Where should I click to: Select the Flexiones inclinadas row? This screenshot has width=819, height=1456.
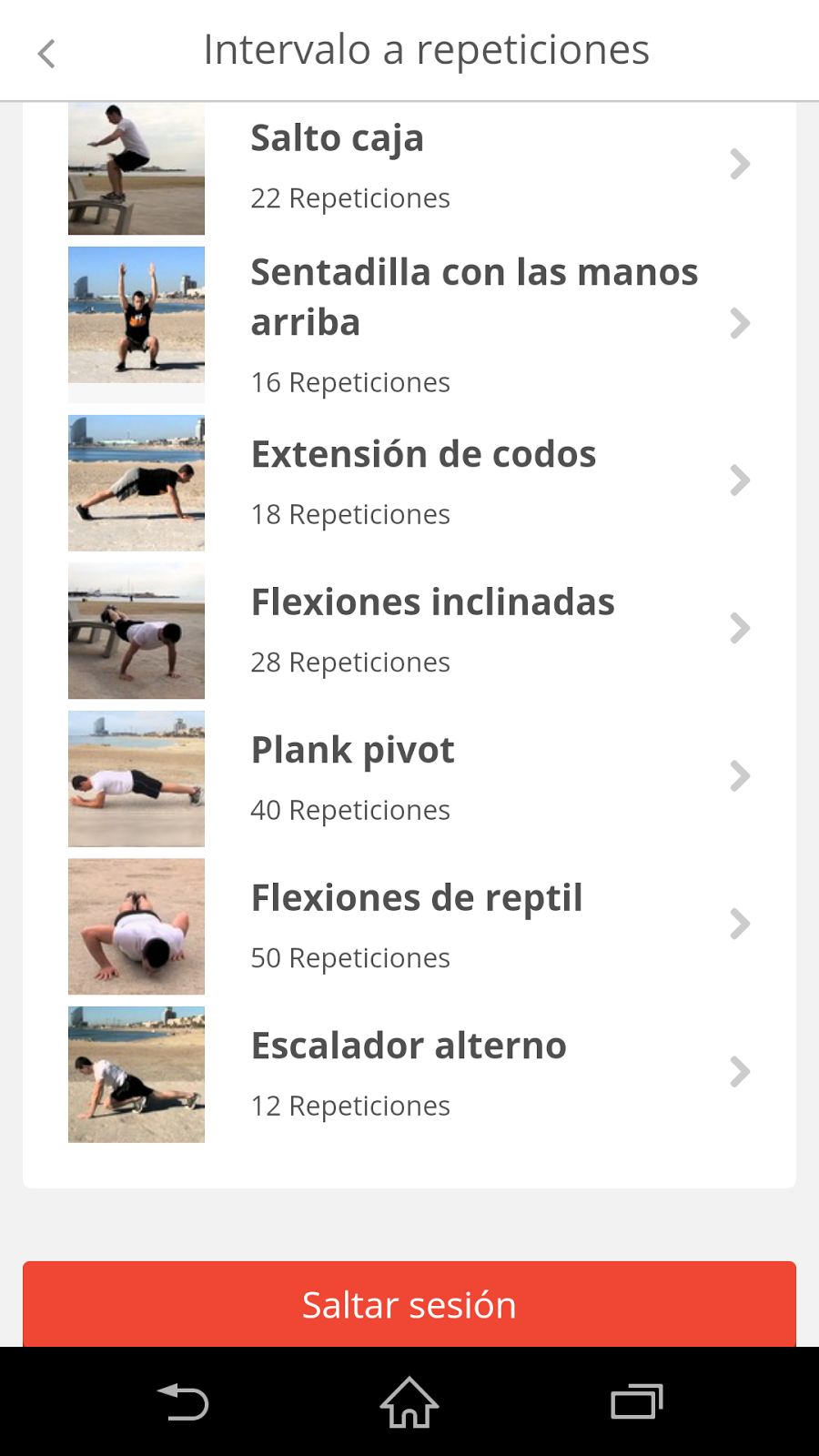(x=409, y=630)
